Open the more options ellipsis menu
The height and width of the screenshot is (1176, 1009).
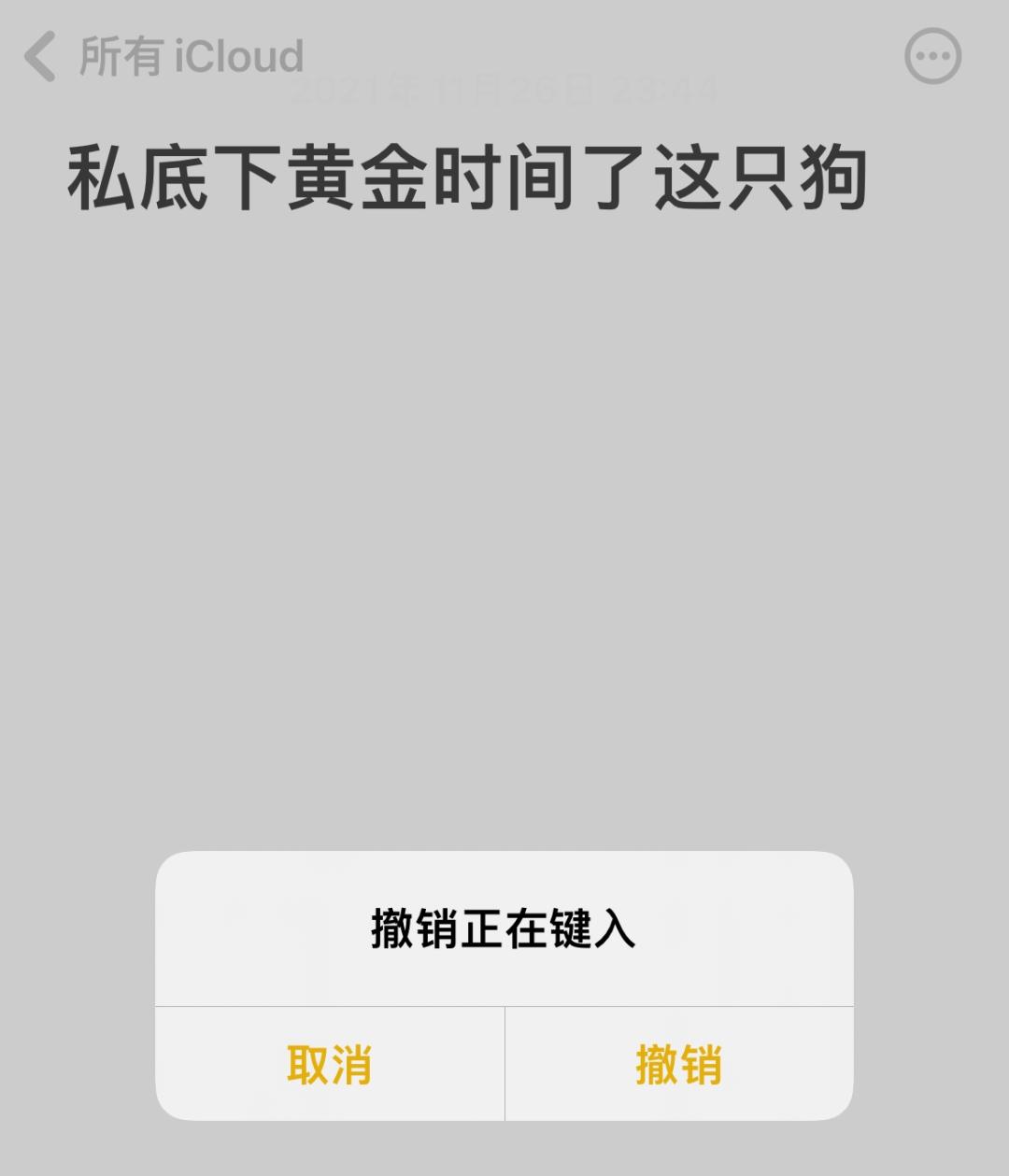tap(932, 56)
